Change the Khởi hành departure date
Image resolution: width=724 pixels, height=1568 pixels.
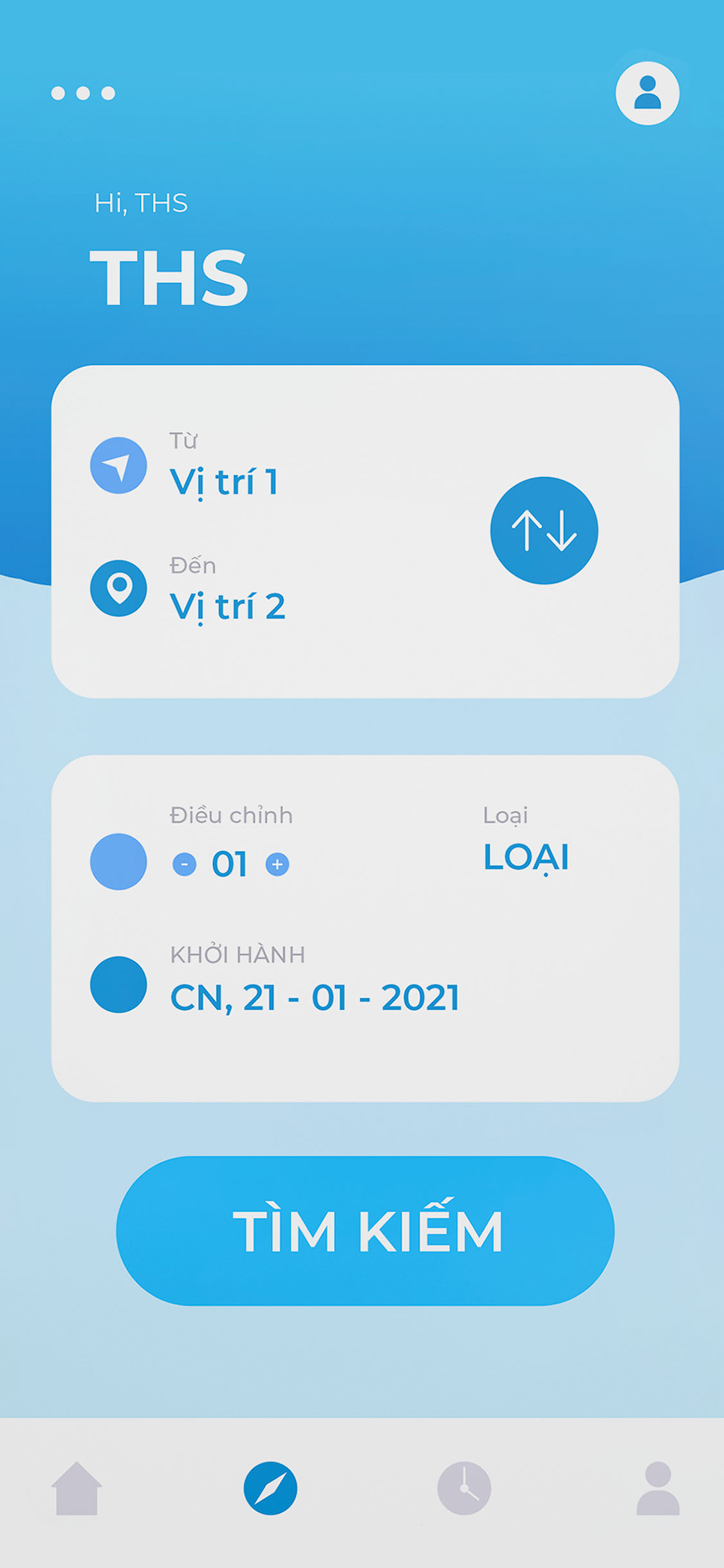point(314,997)
